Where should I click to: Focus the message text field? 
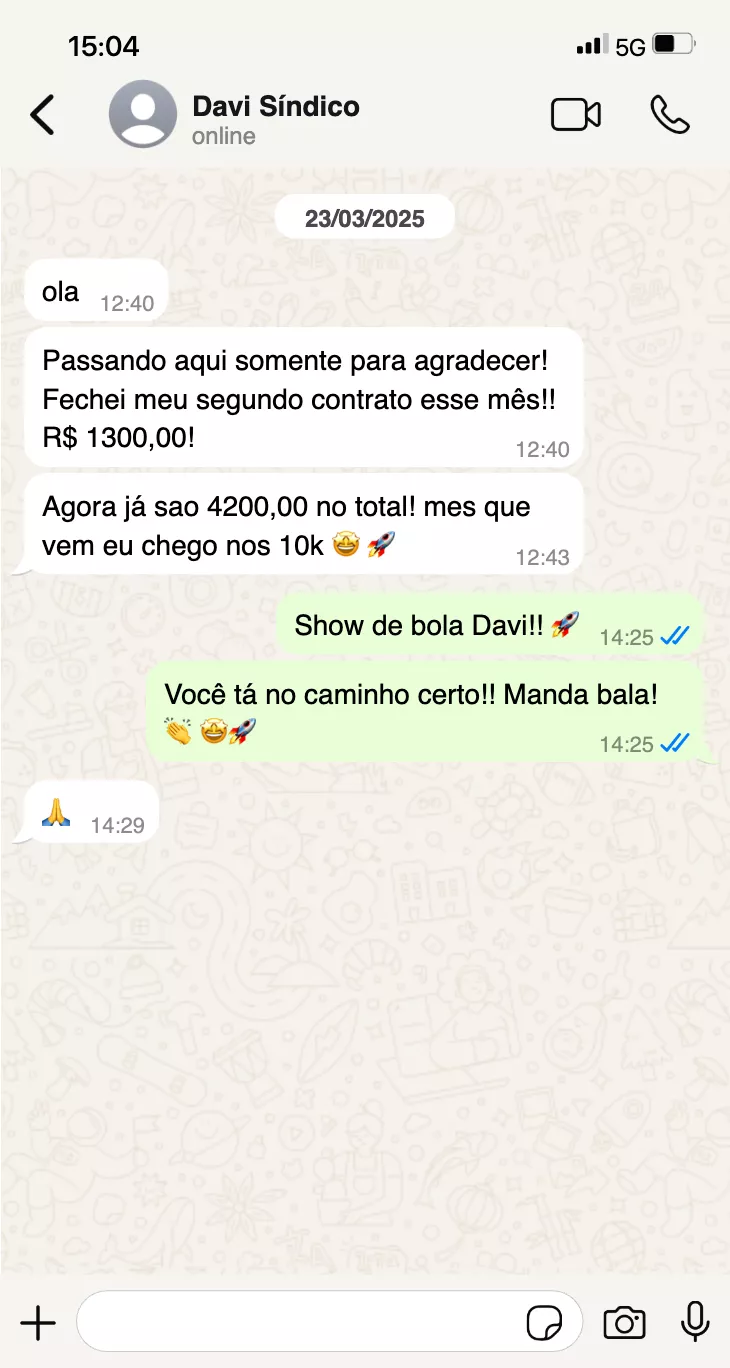point(300,1323)
